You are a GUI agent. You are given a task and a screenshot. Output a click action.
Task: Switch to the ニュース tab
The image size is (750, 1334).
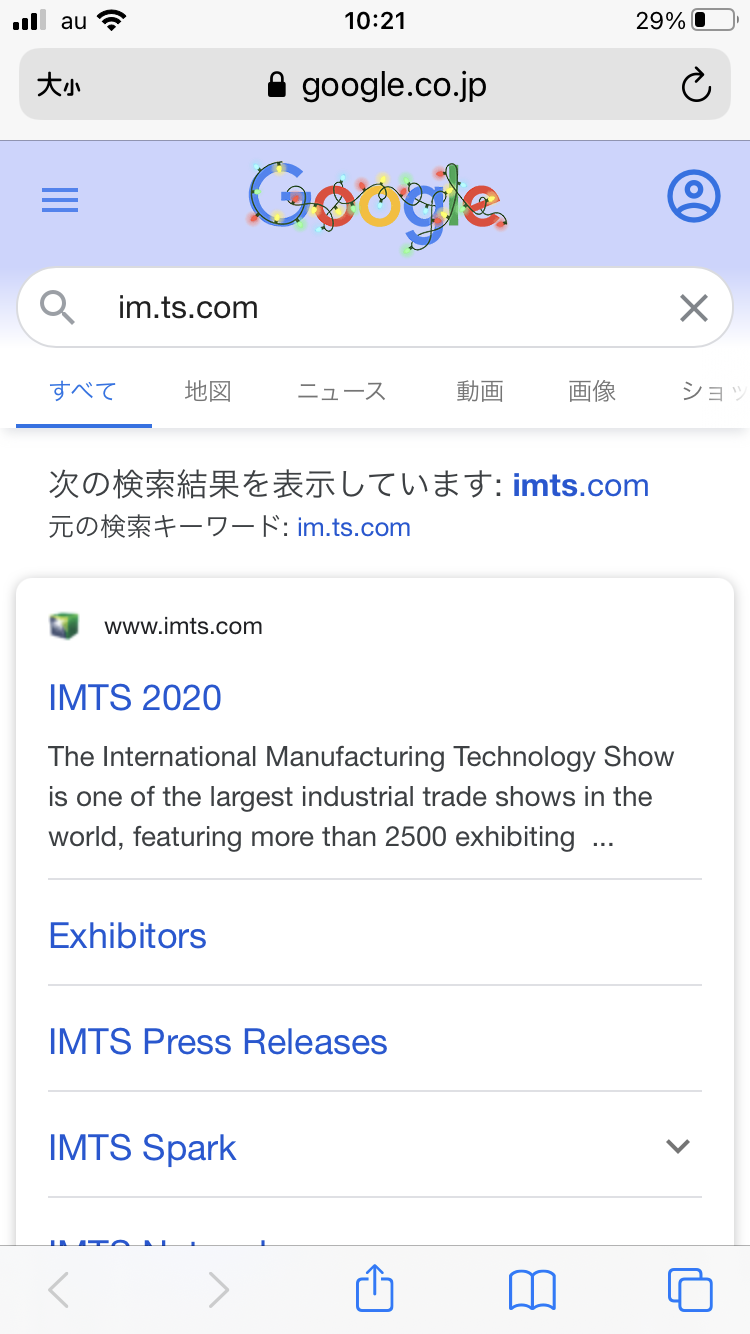pyautogui.click(x=341, y=391)
